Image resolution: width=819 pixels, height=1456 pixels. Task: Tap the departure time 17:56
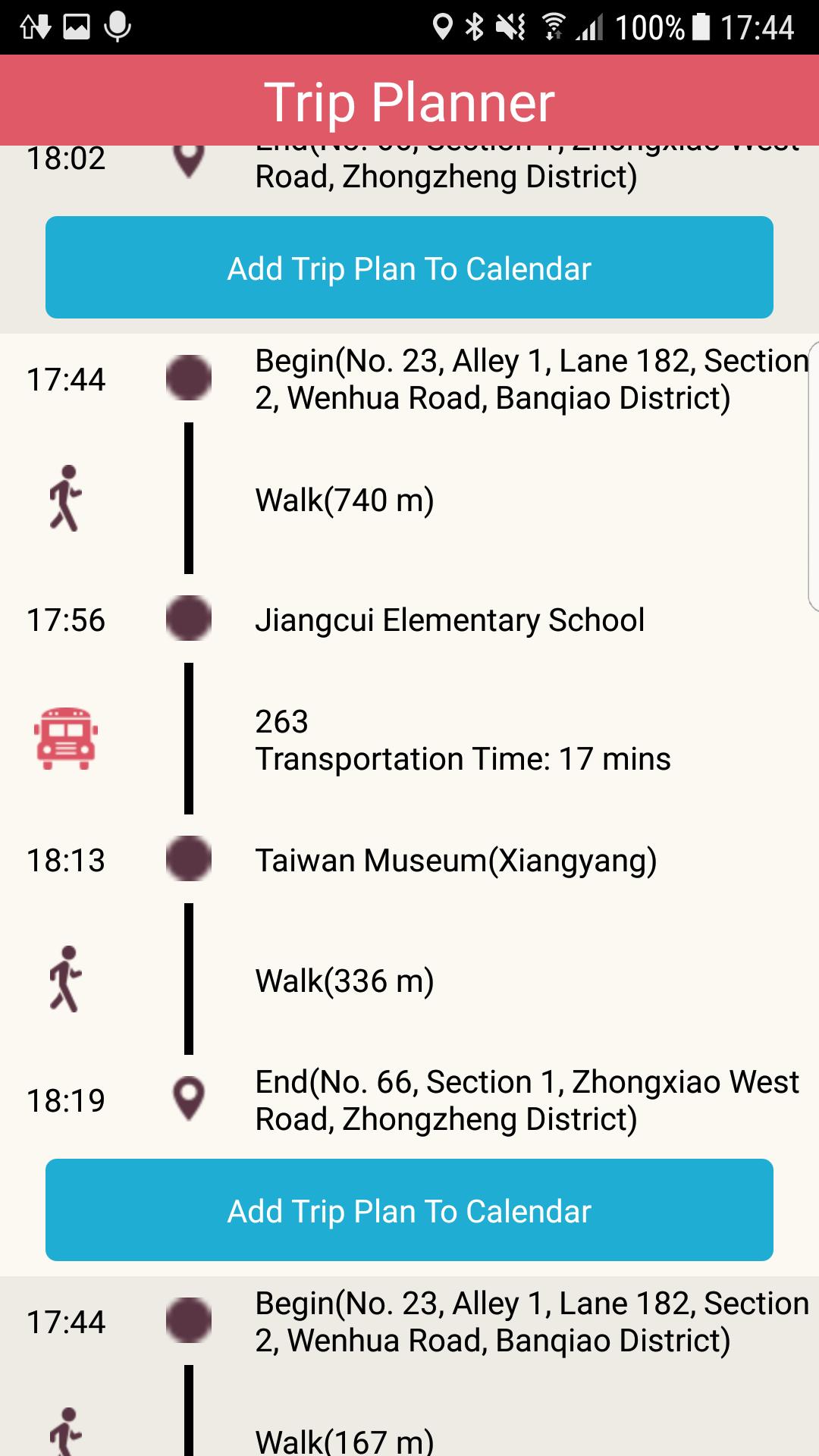(x=65, y=620)
